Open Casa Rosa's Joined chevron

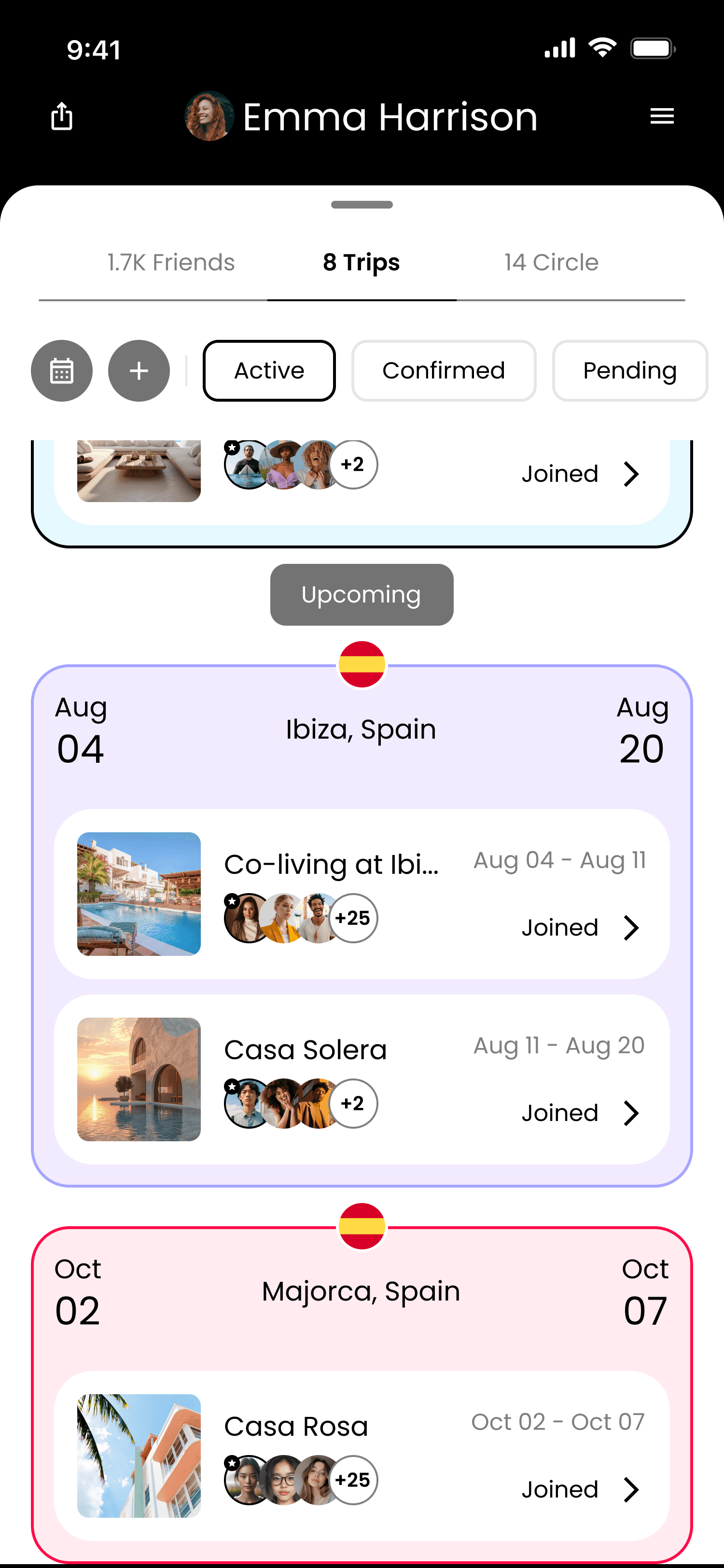(631, 1489)
